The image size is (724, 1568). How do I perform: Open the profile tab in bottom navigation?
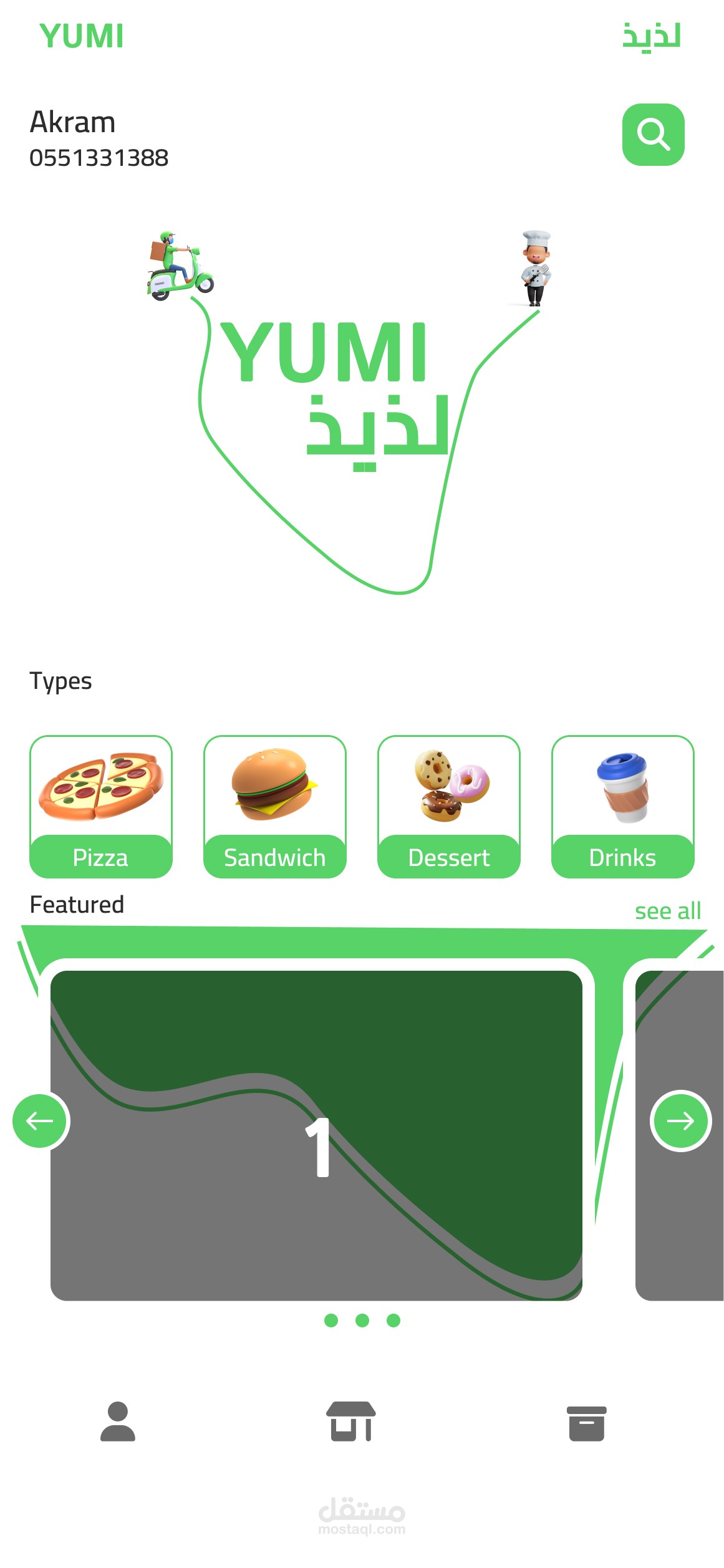[118, 1421]
